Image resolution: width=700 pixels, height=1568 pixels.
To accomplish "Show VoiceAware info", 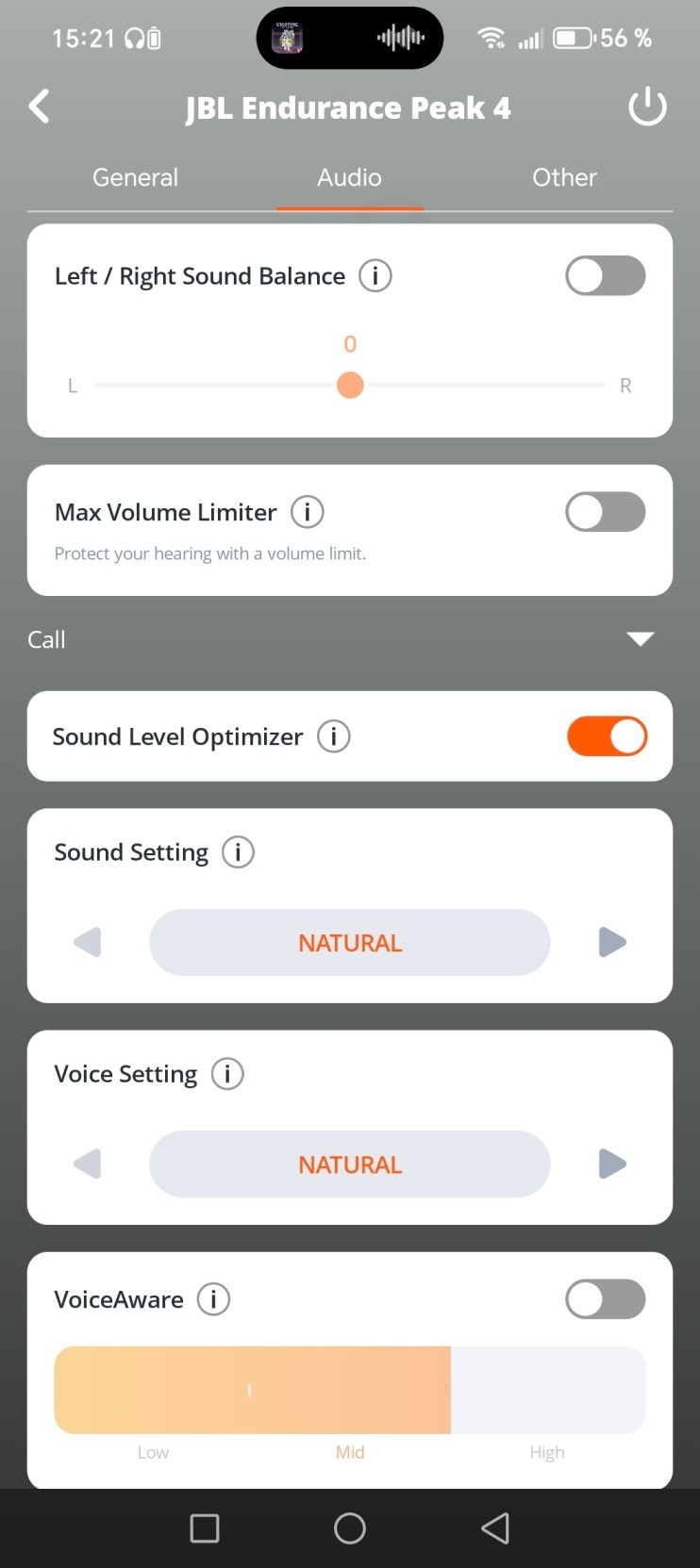I will [x=213, y=1299].
